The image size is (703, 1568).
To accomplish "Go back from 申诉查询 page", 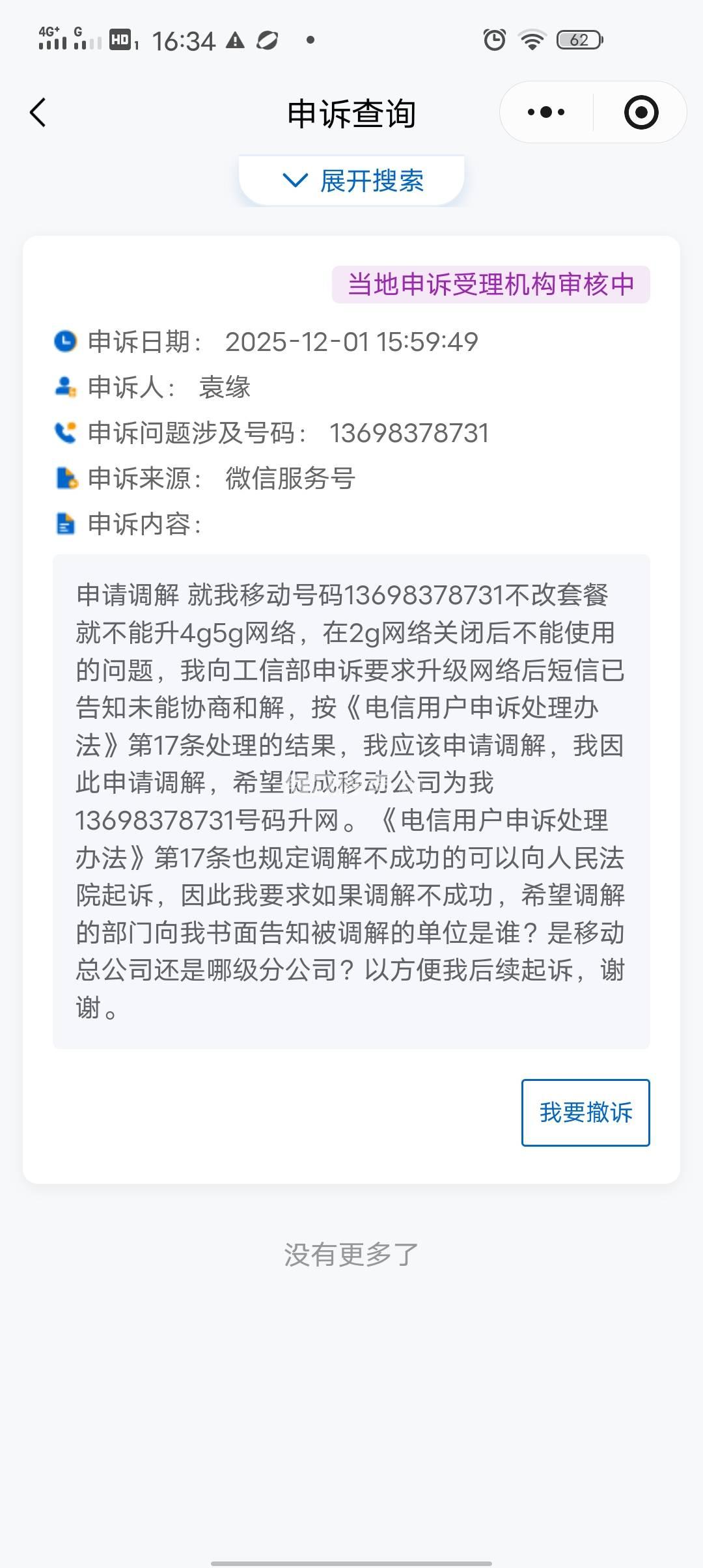I will 38,113.
